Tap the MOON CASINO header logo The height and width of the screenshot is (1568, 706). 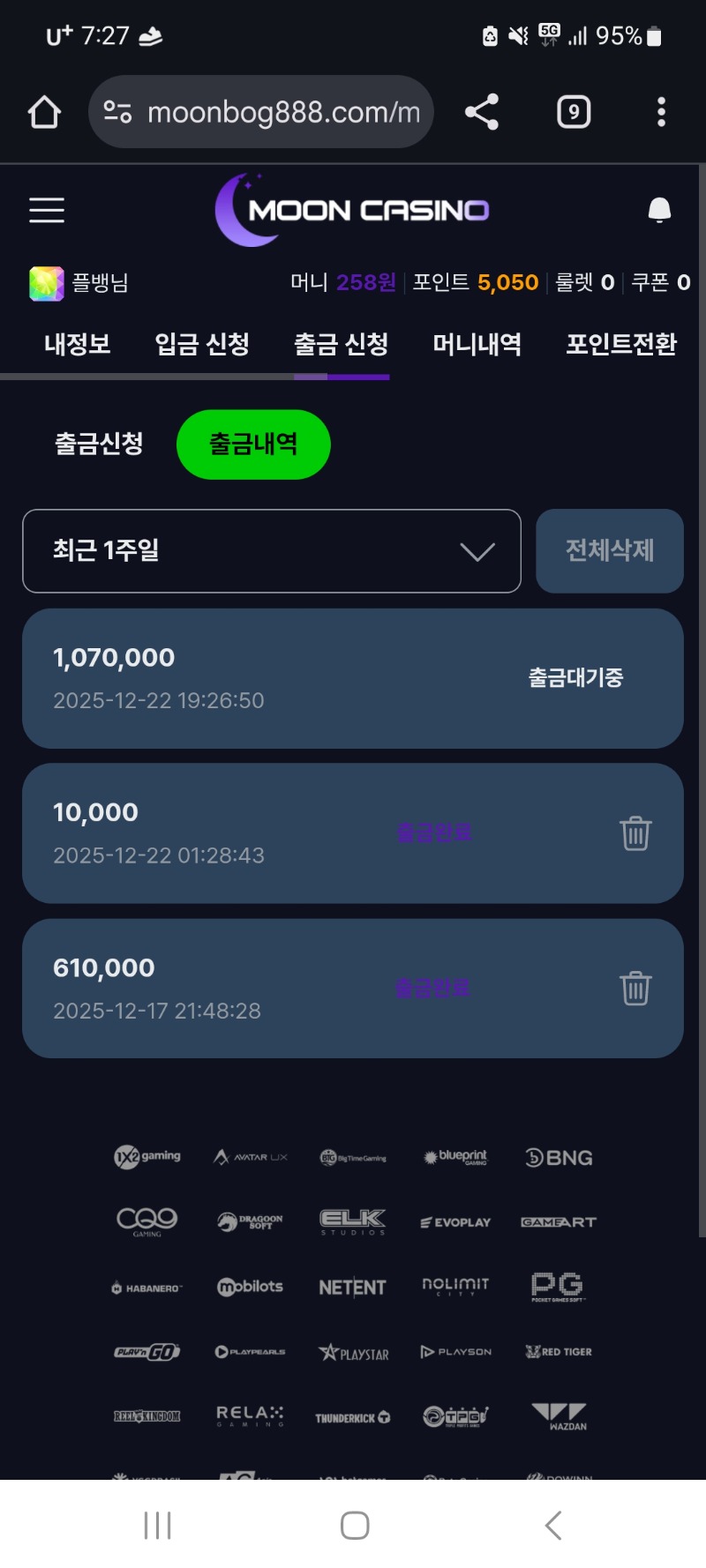point(353,210)
